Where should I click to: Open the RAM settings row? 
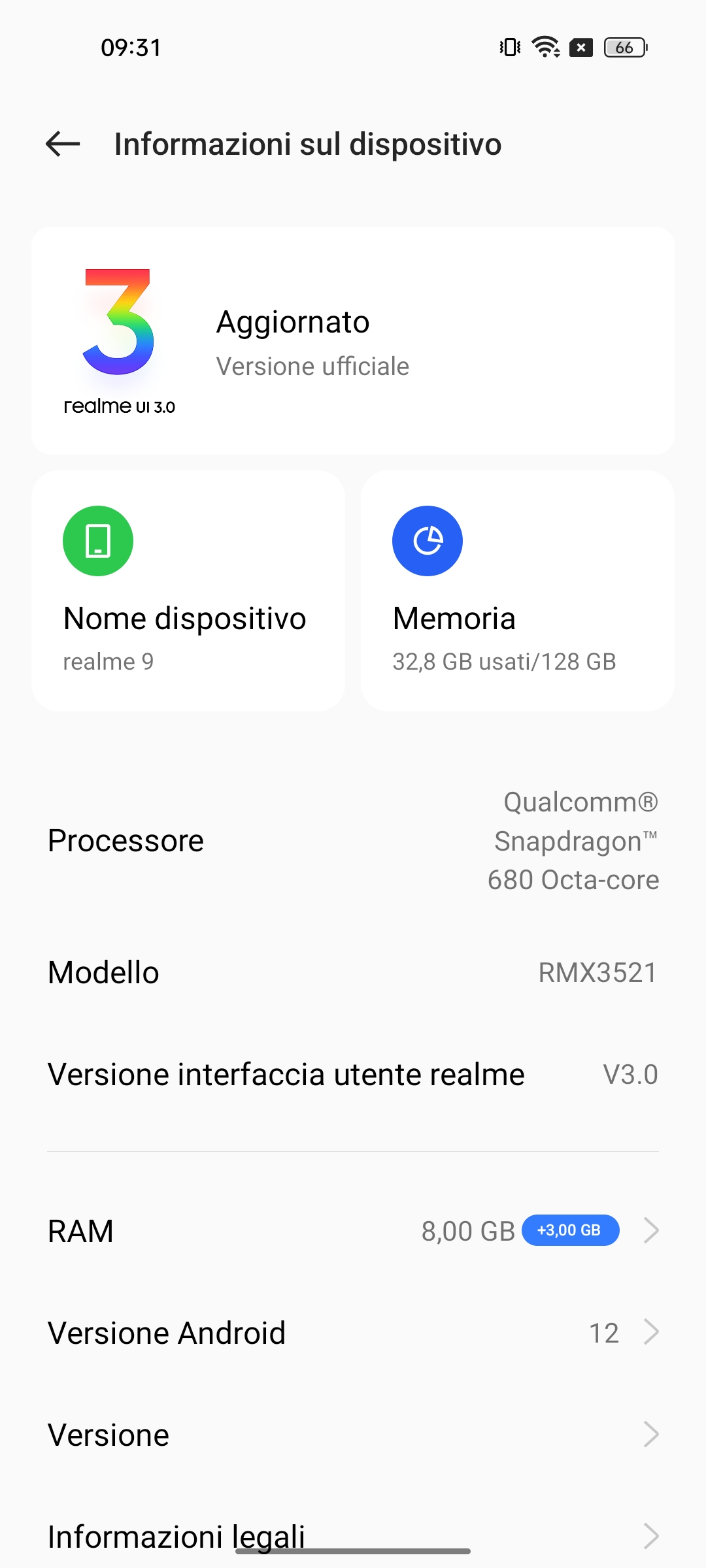coord(353,1231)
